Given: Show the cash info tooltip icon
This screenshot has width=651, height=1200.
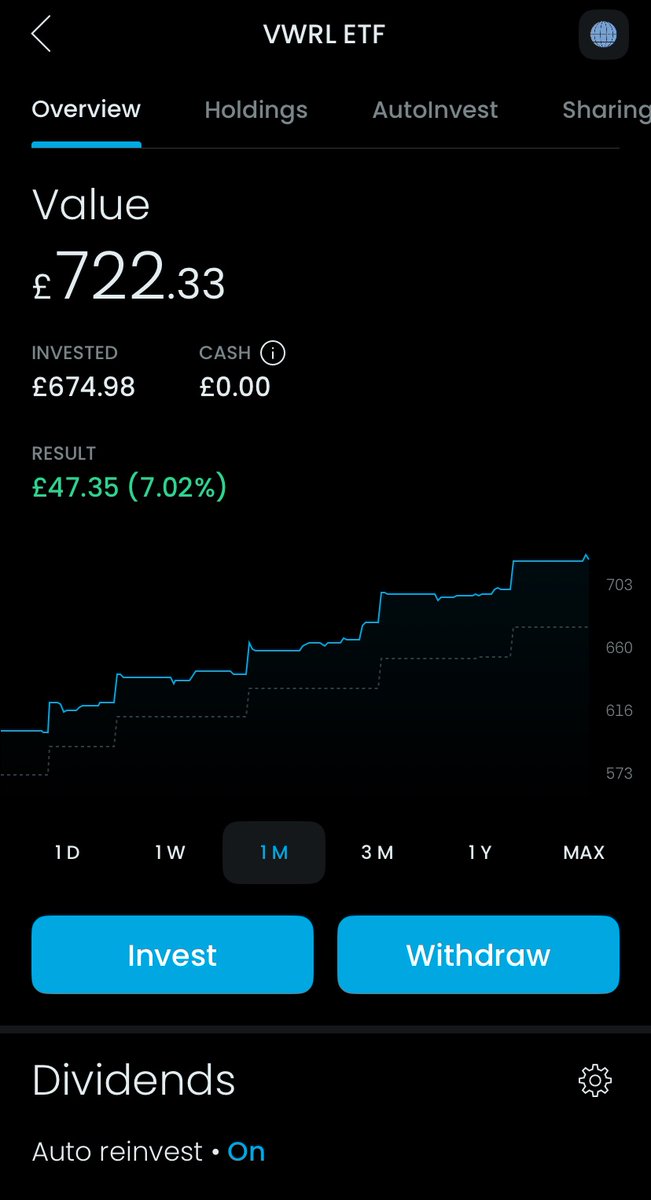Looking at the screenshot, I should click(272, 353).
